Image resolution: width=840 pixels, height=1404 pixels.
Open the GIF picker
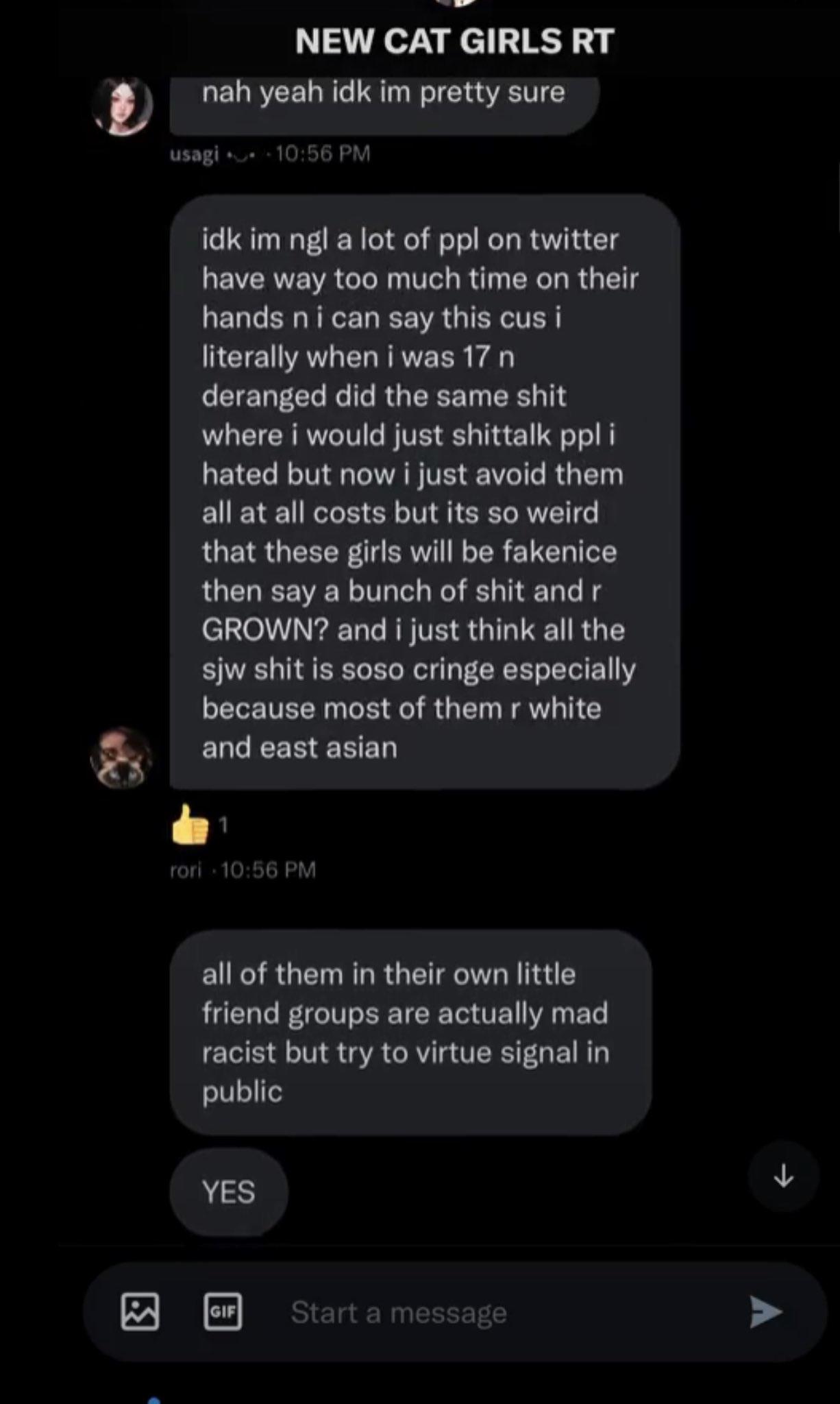pos(223,1311)
